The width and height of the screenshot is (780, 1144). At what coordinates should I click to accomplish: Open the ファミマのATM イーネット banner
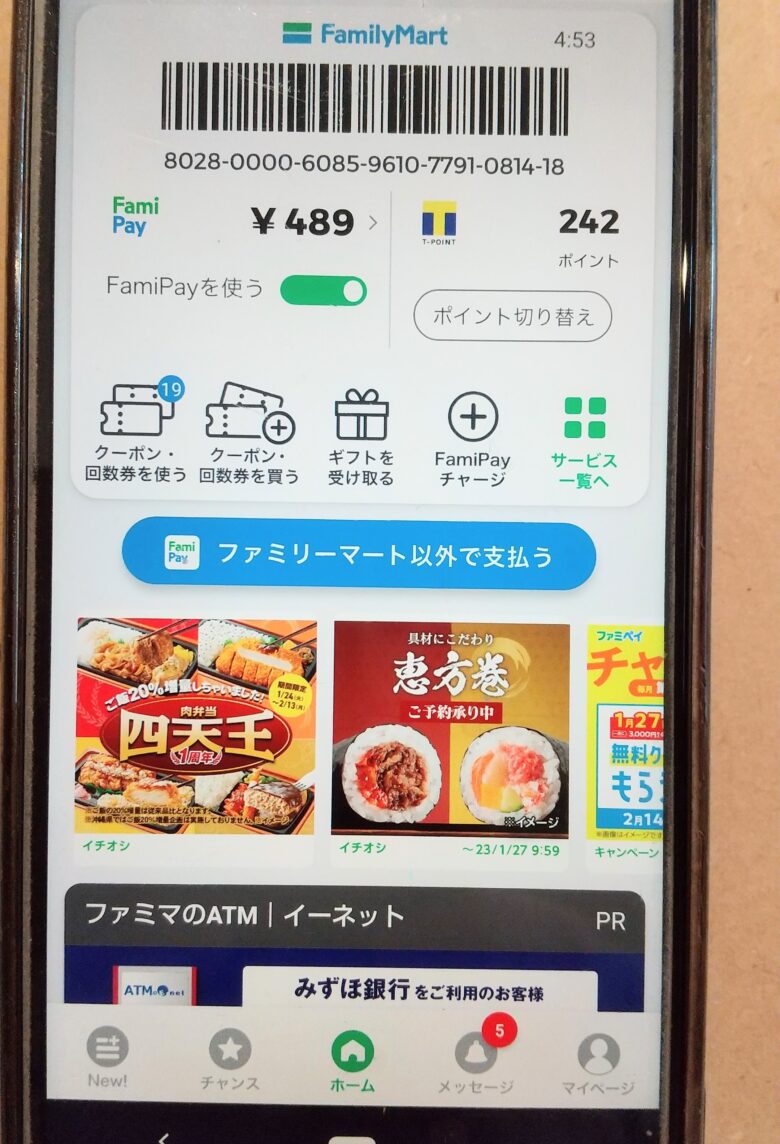click(x=355, y=950)
